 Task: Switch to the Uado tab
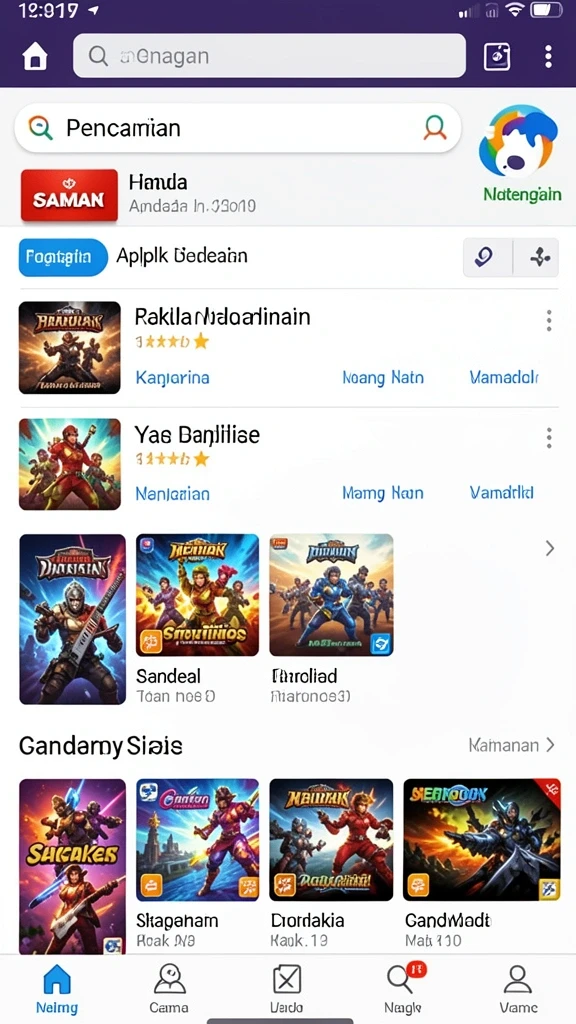click(x=286, y=989)
